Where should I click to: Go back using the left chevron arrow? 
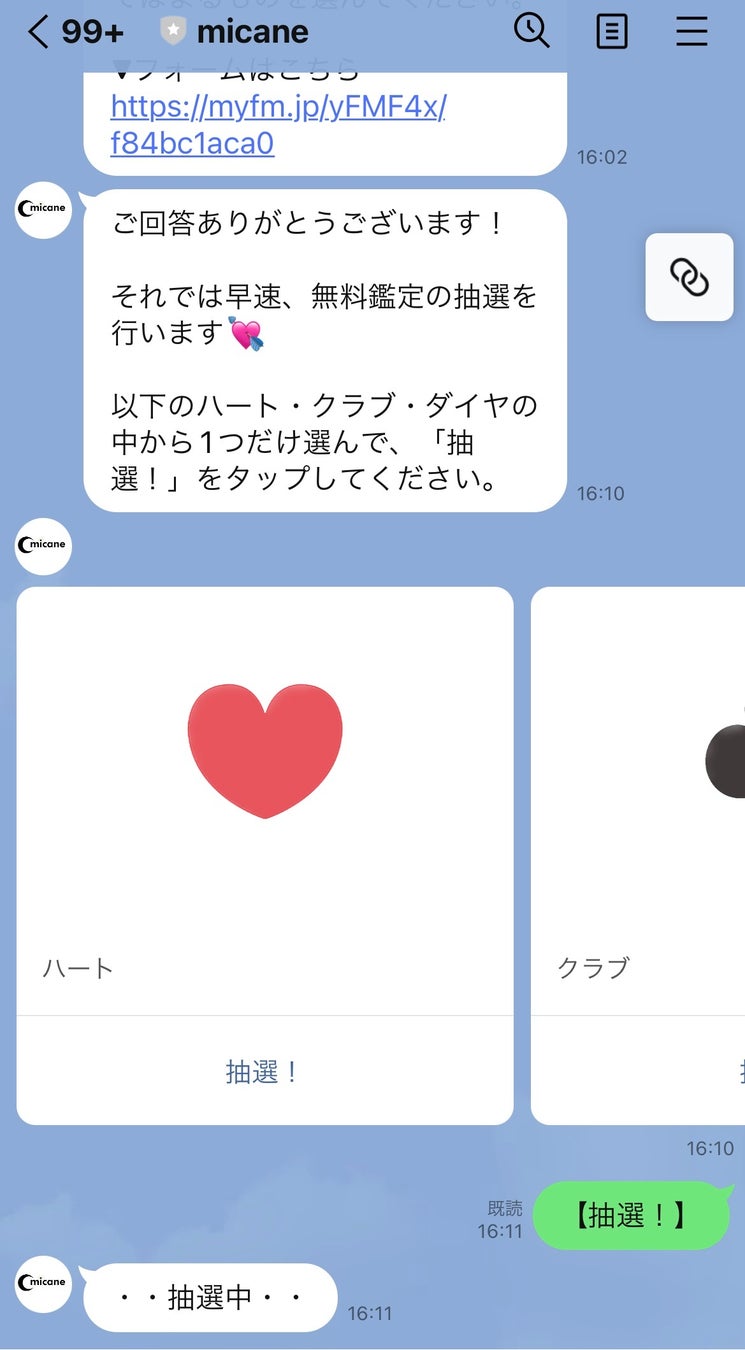(x=36, y=31)
